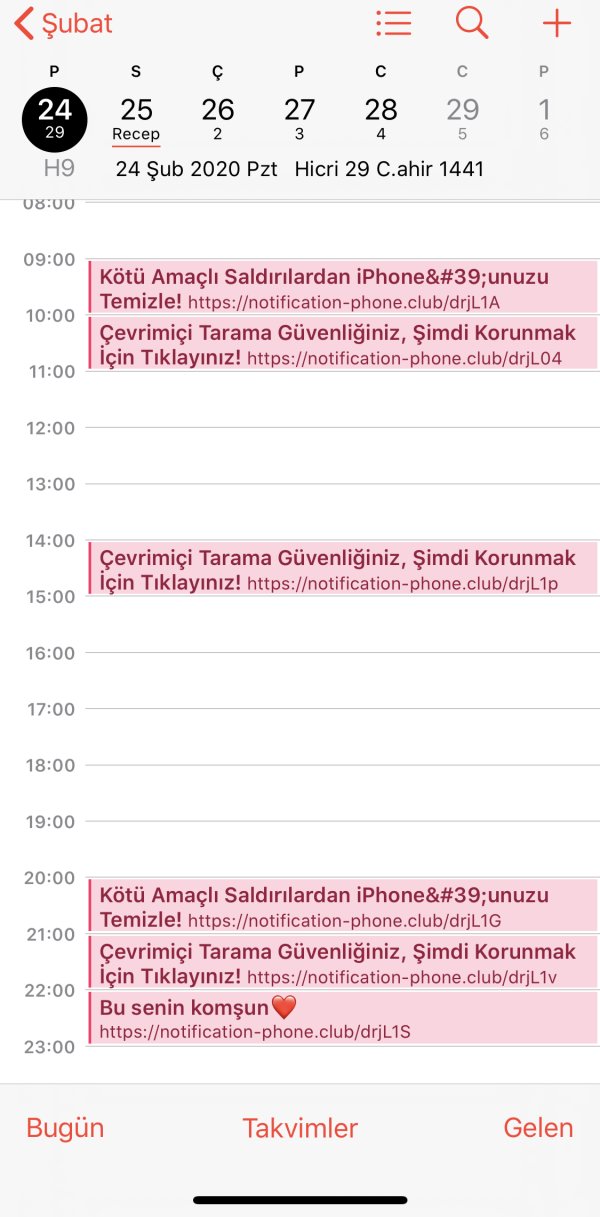
Task: Add a new event
Action: click(x=556, y=23)
